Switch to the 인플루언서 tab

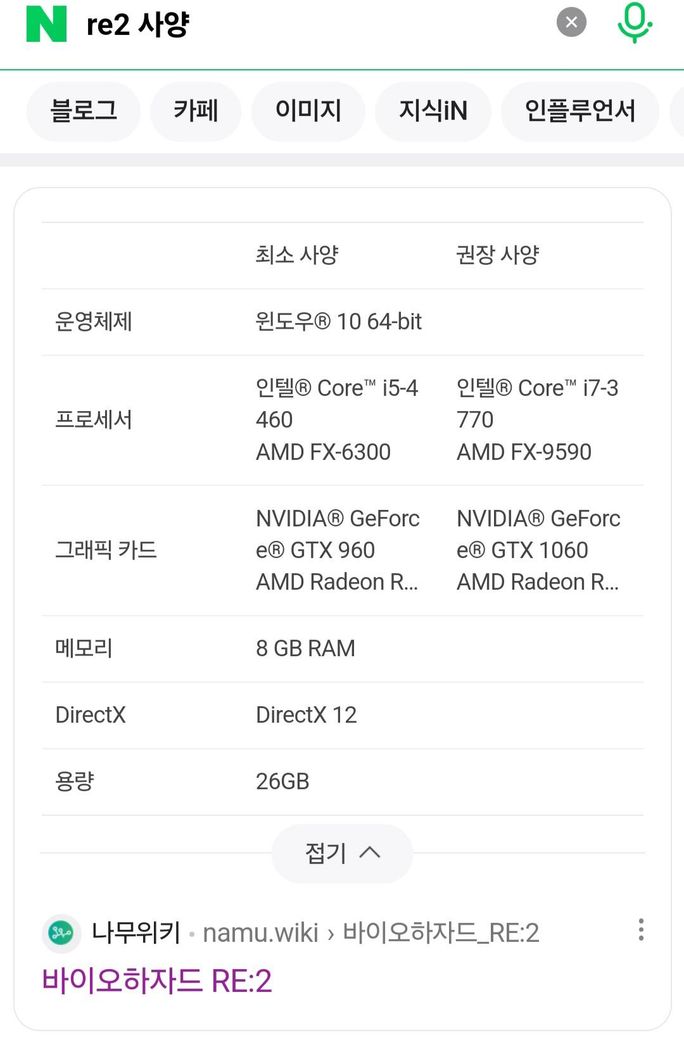[580, 111]
